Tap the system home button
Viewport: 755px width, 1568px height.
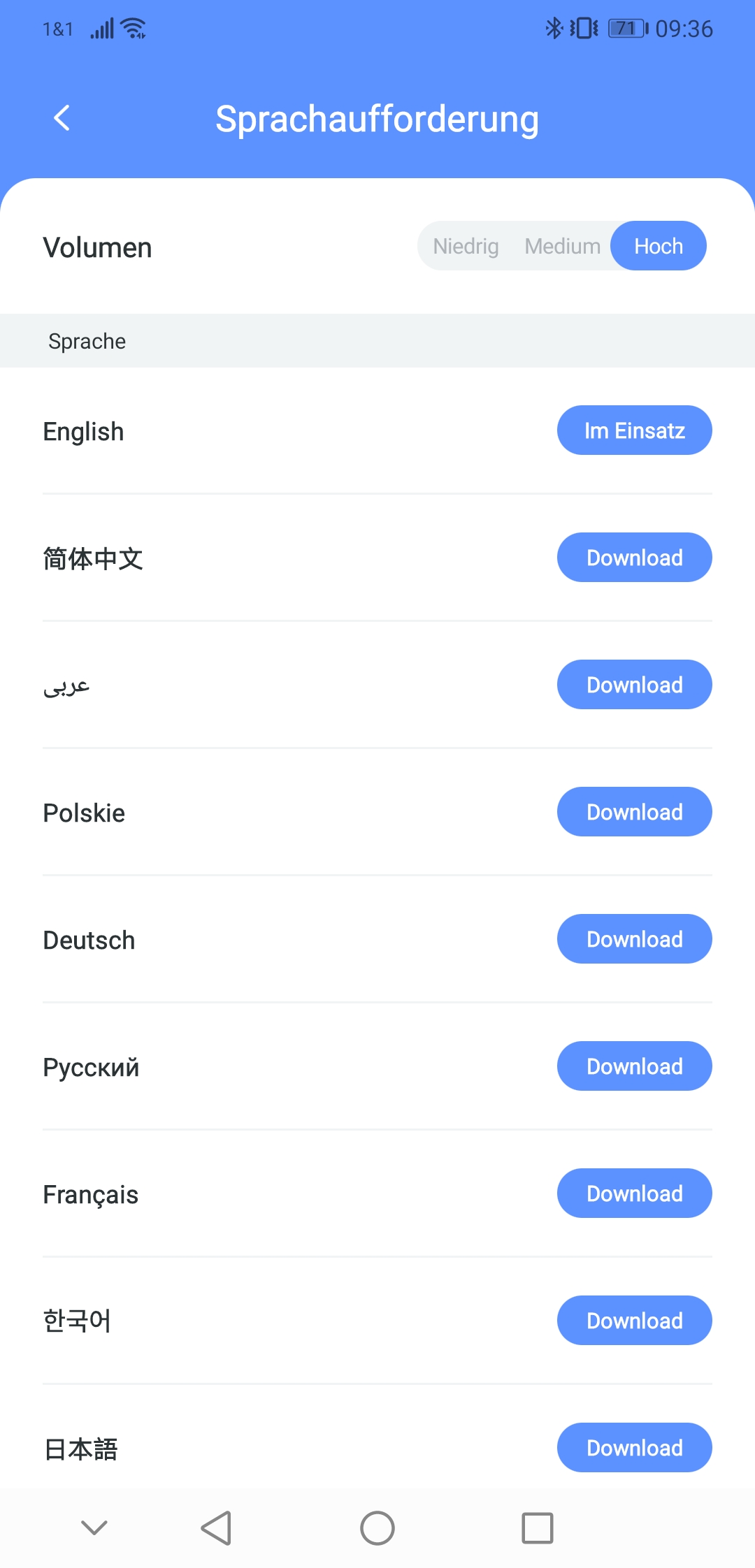[x=377, y=1528]
